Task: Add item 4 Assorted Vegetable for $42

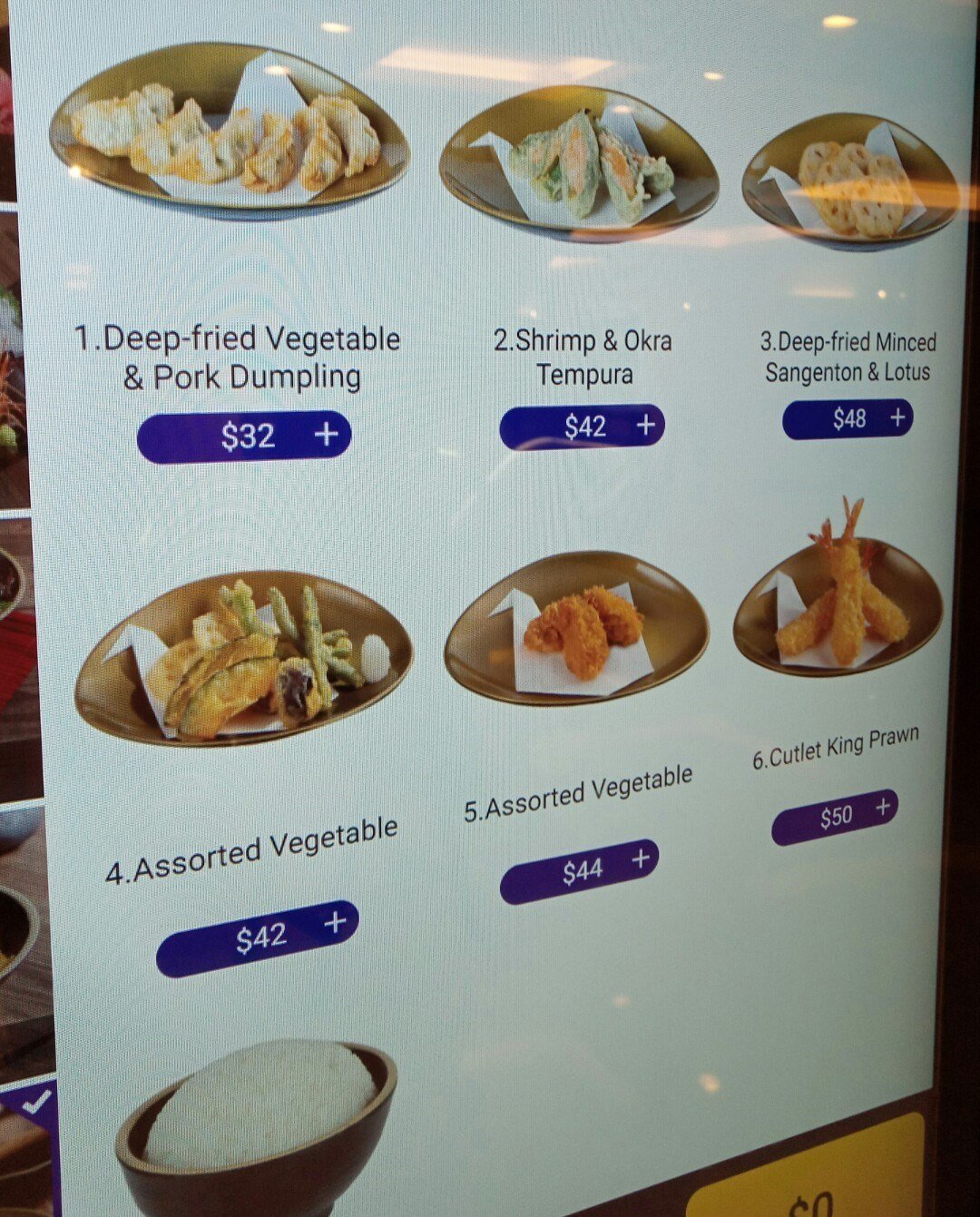Action: click(x=258, y=937)
